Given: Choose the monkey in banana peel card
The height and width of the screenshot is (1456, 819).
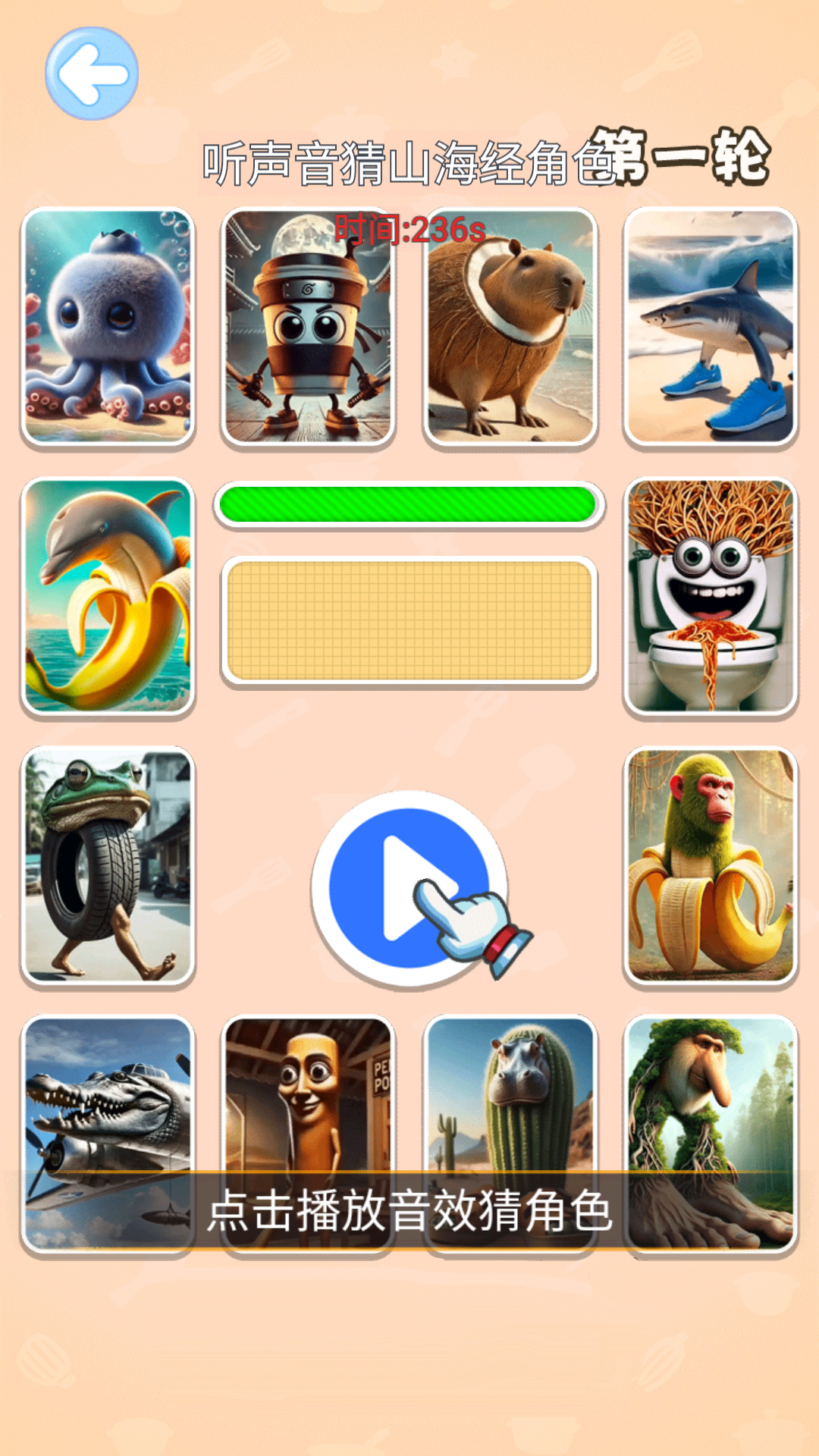Looking at the screenshot, I should (x=711, y=865).
